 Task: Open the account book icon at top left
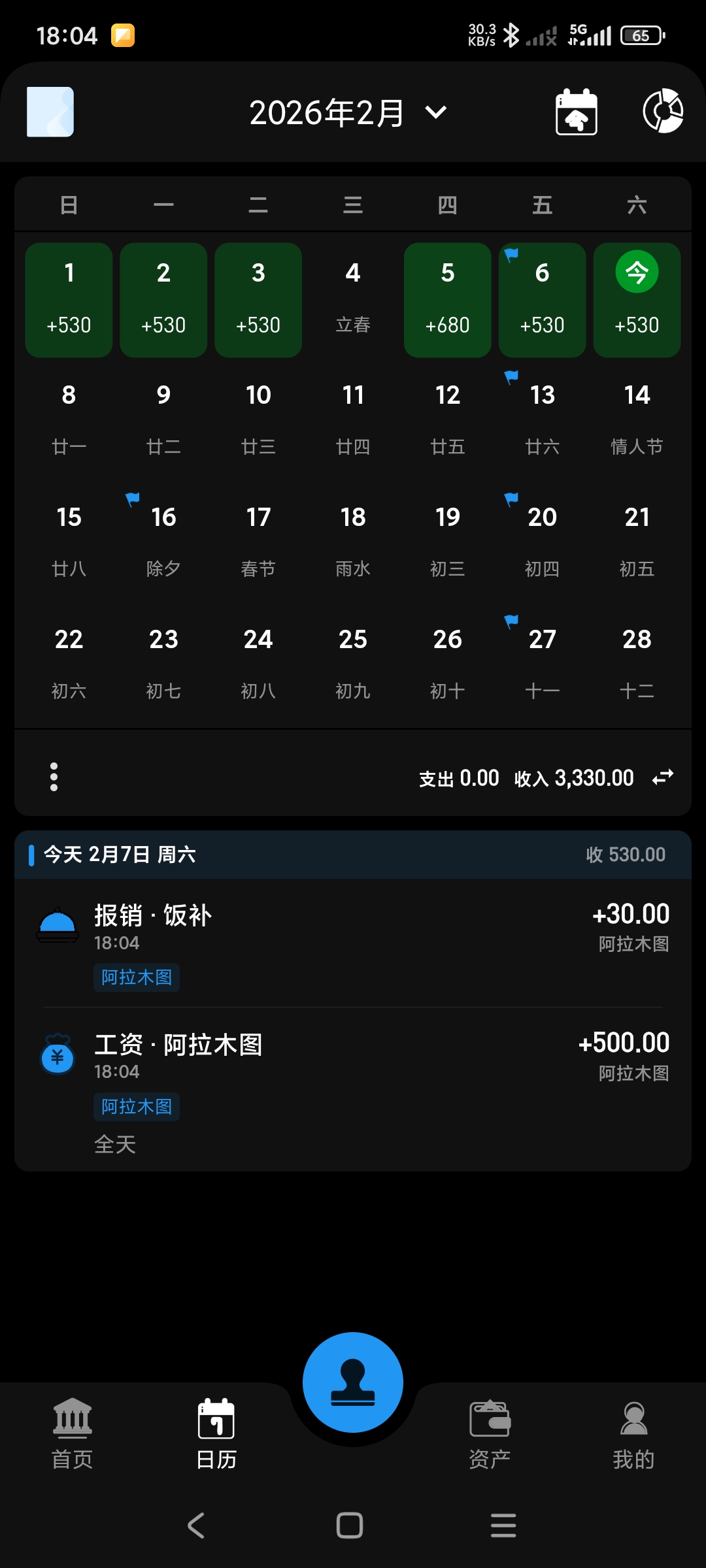[50, 112]
